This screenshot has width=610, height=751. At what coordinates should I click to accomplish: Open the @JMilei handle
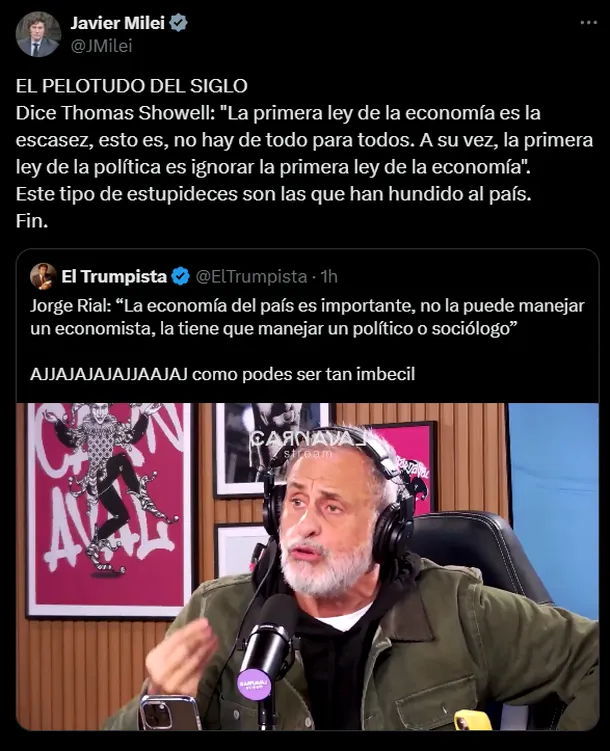pyautogui.click(x=101, y=45)
